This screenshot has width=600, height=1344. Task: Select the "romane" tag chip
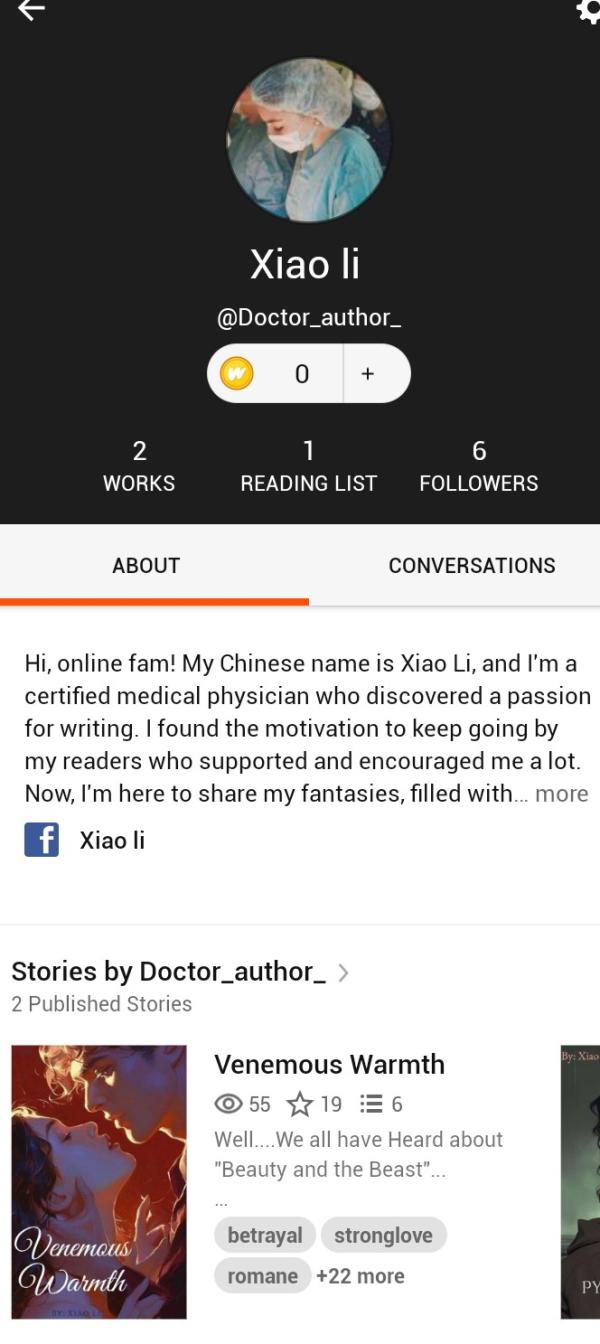coord(262,1276)
